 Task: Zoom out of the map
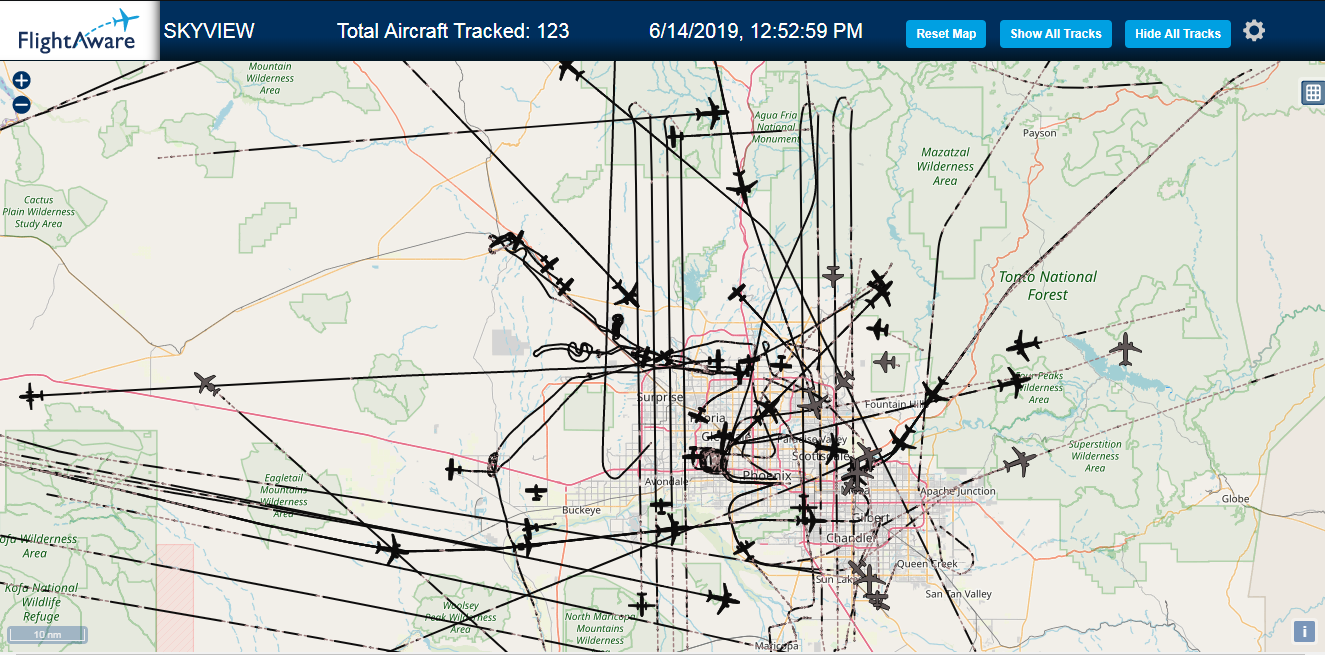tap(22, 104)
